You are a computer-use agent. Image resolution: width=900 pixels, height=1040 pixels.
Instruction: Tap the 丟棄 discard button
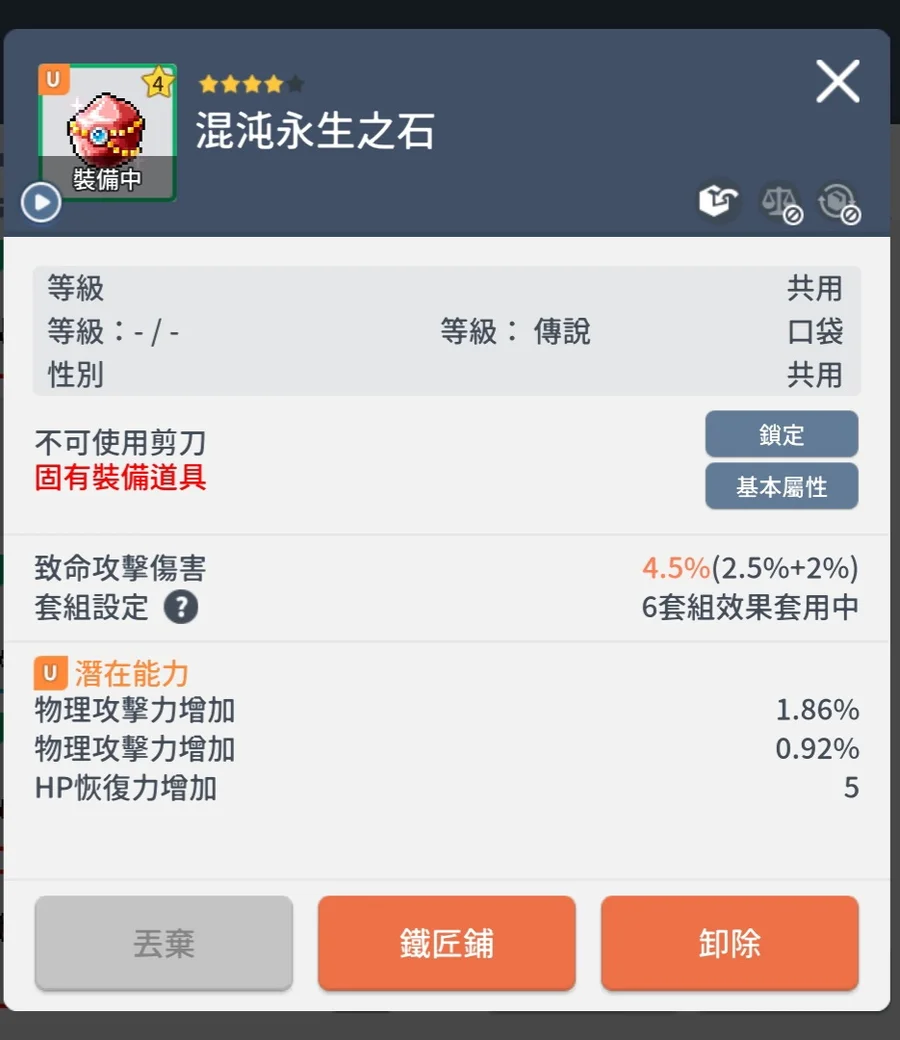tap(164, 943)
